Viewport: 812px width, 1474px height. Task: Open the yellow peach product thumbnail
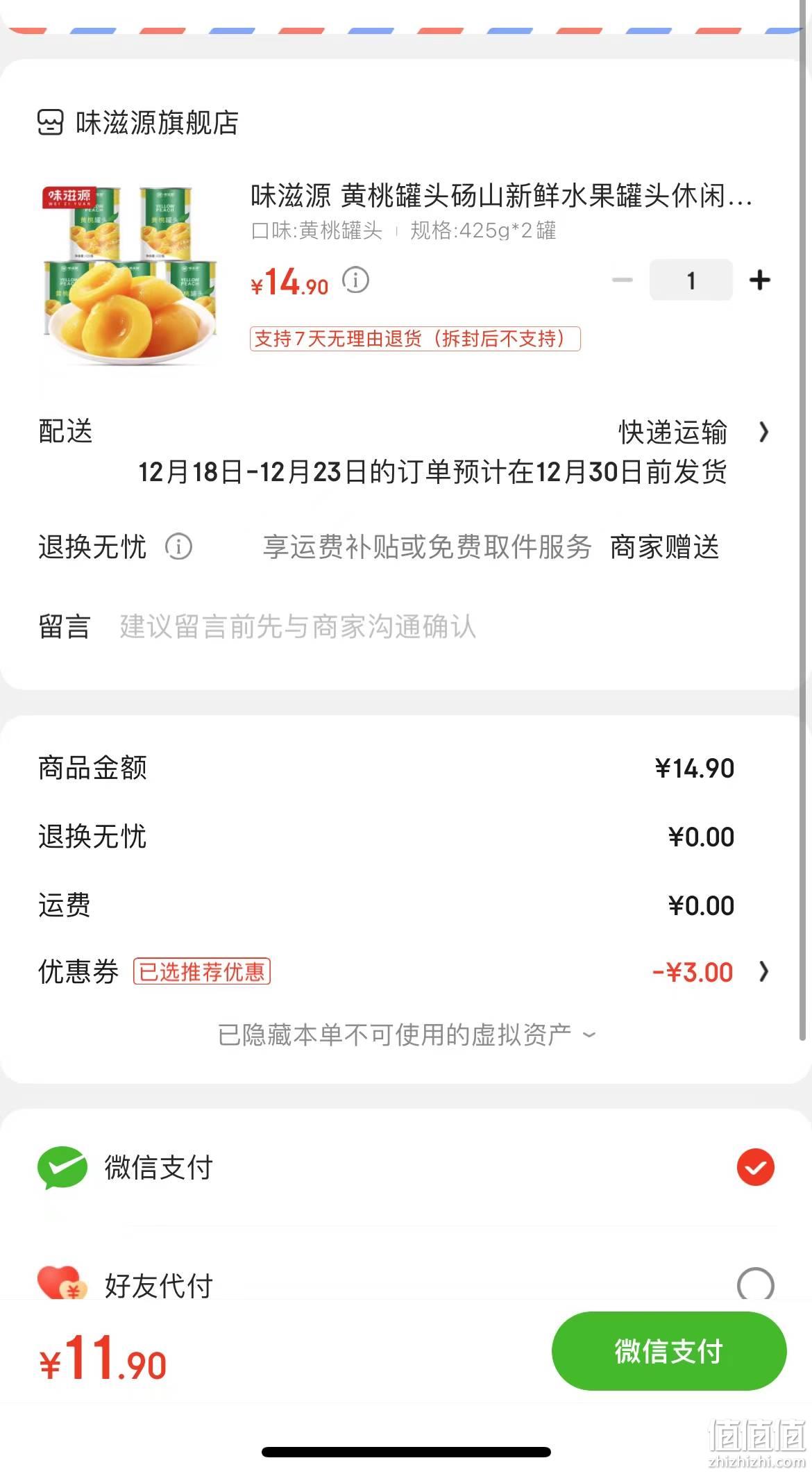tap(130, 274)
